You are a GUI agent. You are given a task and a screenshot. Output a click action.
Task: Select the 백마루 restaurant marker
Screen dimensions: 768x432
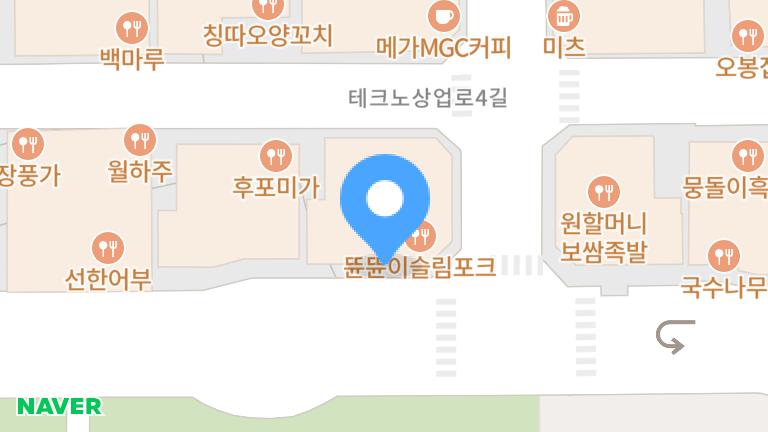(132, 28)
